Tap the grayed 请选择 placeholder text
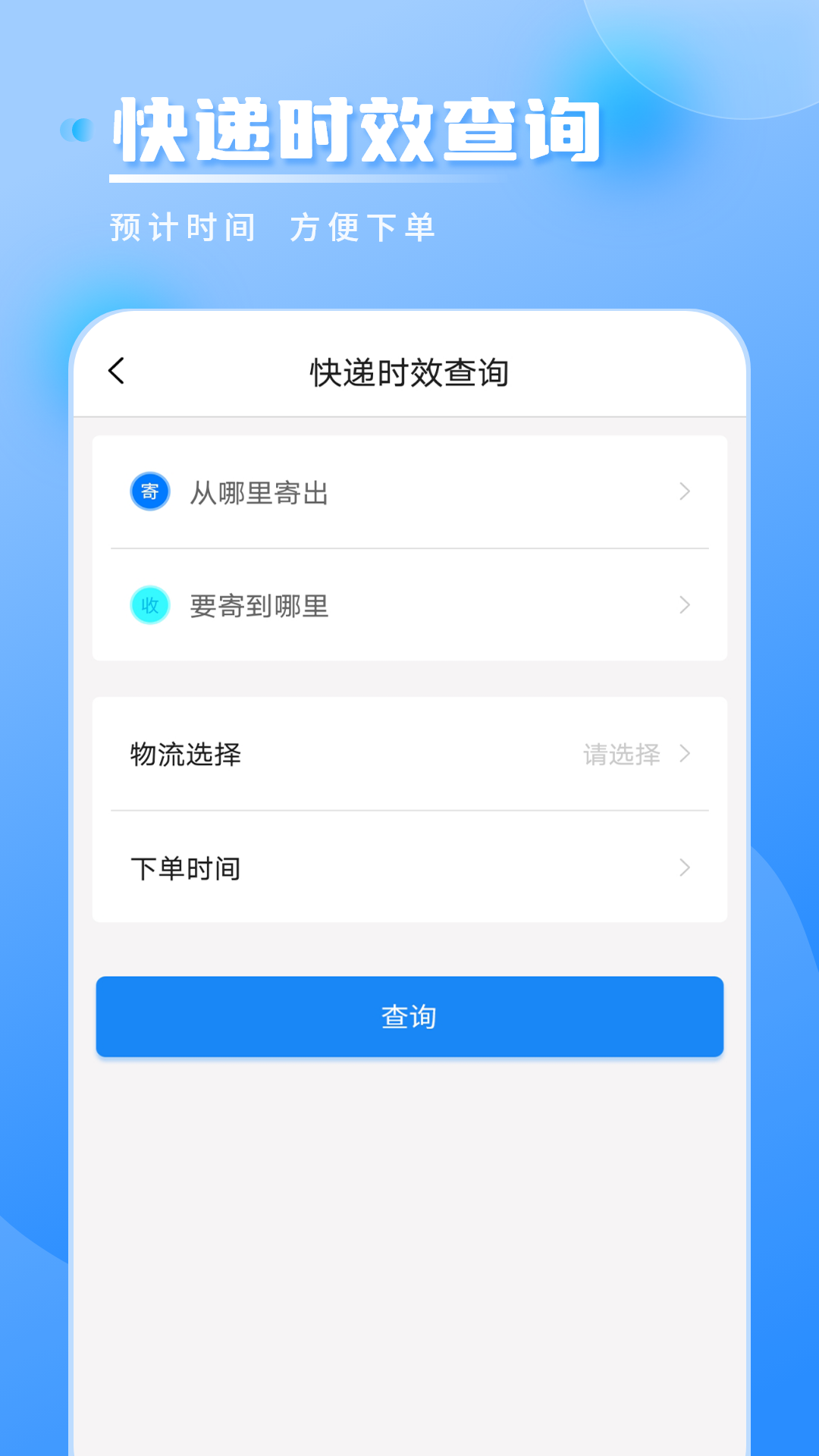The height and width of the screenshot is (1456, 819). pos(622,755)
